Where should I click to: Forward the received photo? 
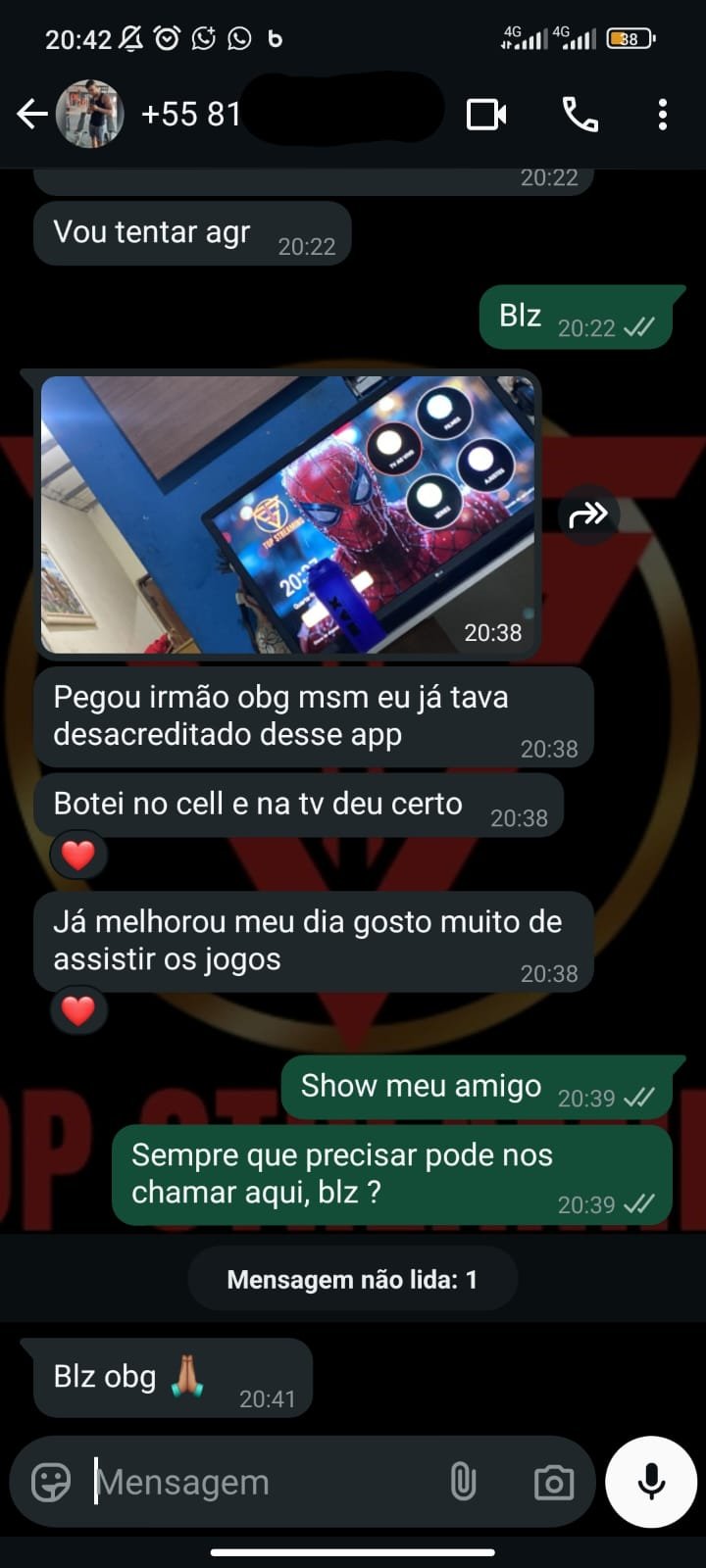tap(588, 514)
